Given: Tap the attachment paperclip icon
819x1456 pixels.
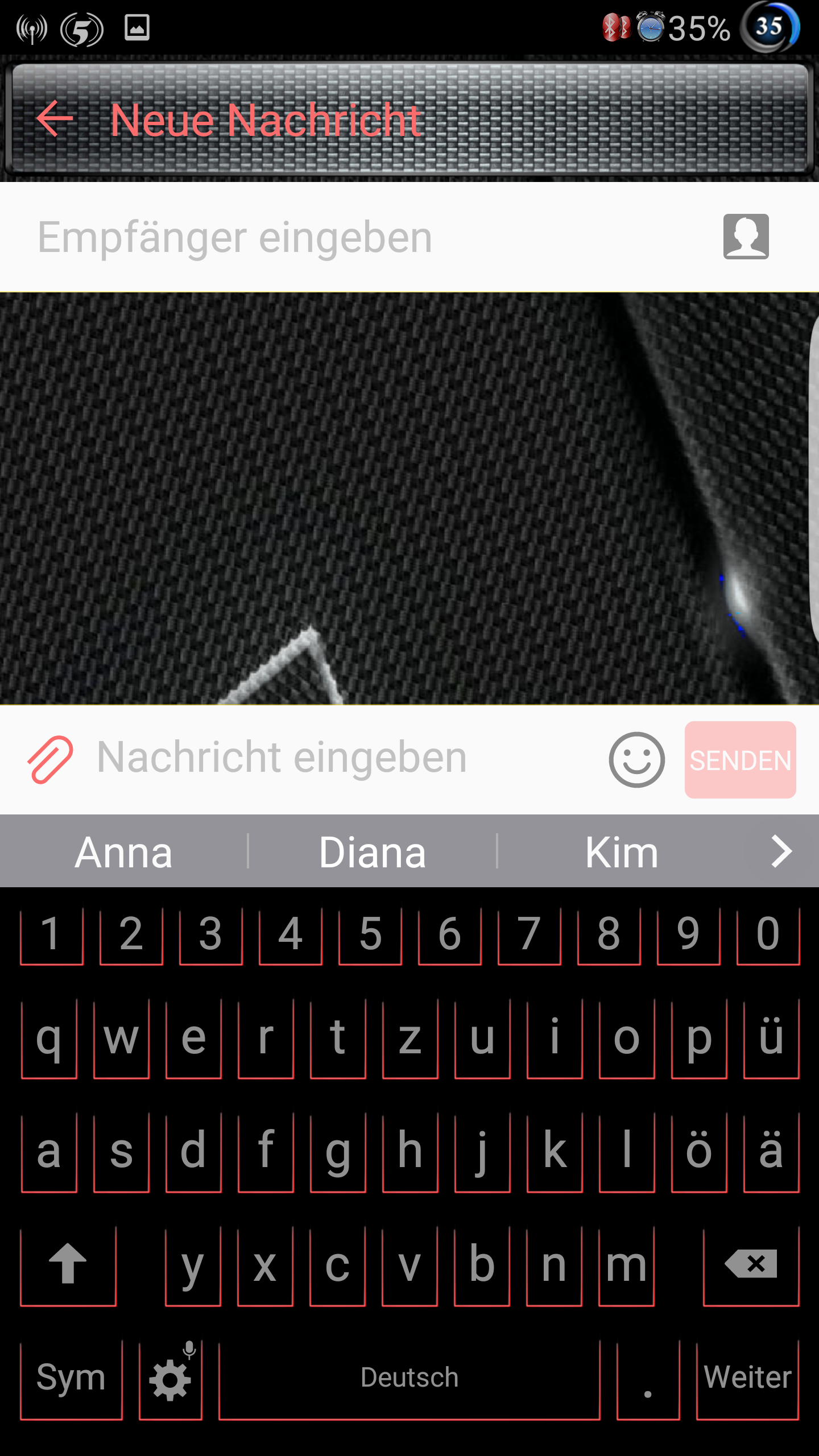Looking at the screenshot, I should point(51,760).
